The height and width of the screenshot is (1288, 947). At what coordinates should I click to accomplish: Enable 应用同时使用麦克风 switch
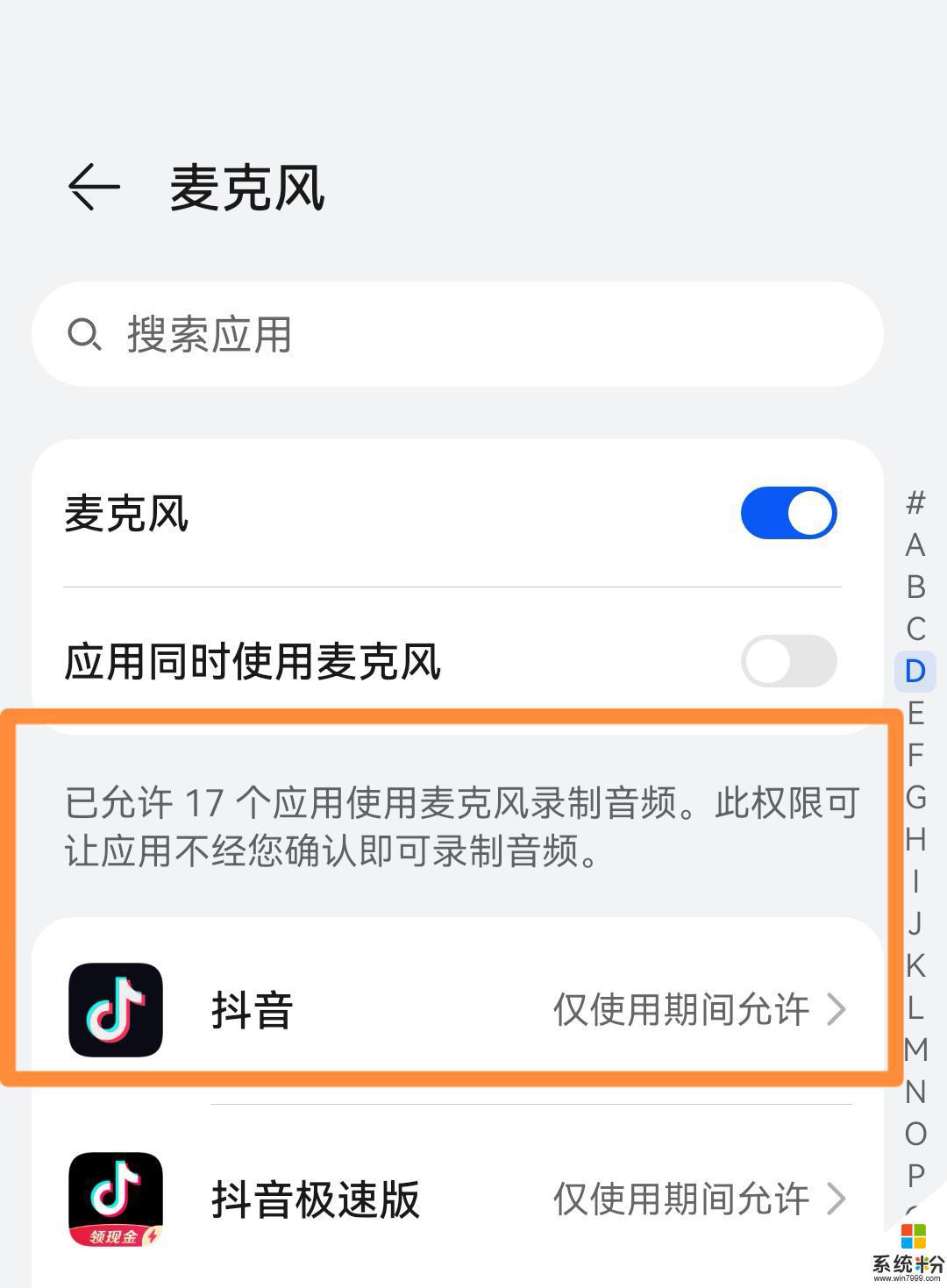pyautogui.click(x=788, y=661)
